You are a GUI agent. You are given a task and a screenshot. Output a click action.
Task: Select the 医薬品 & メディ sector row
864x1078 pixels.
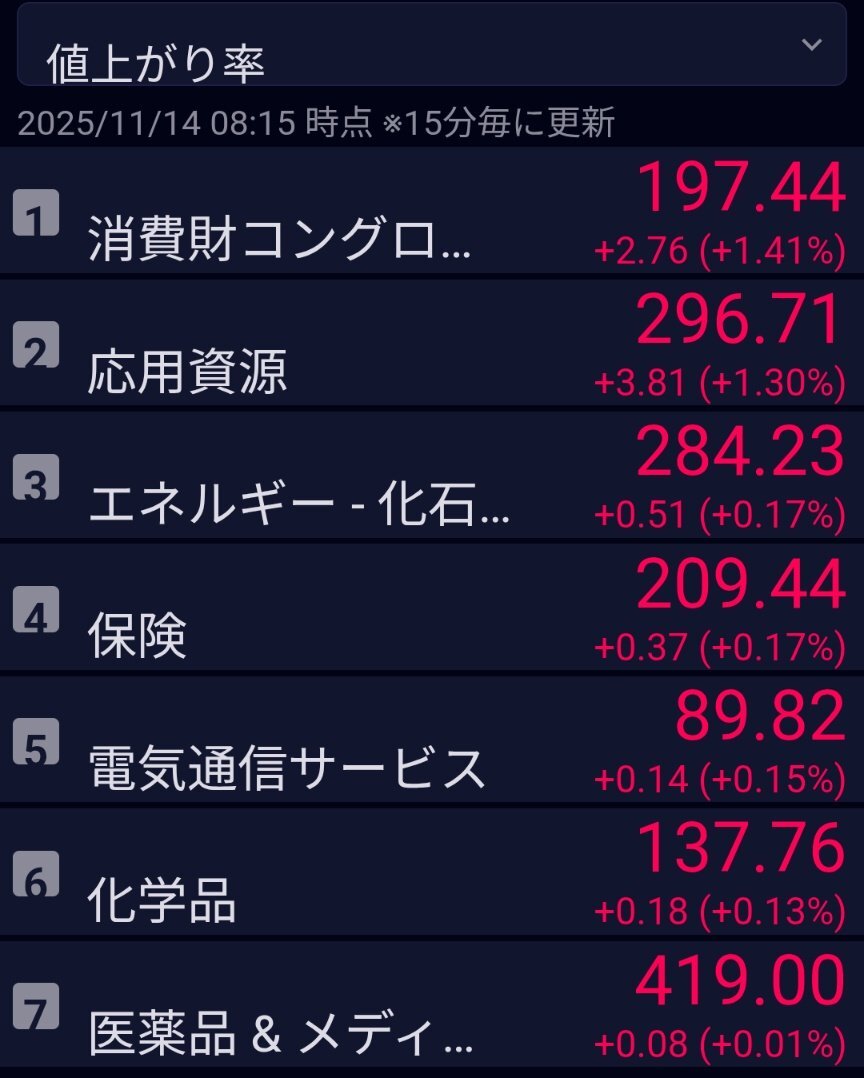click(432, 1006)
